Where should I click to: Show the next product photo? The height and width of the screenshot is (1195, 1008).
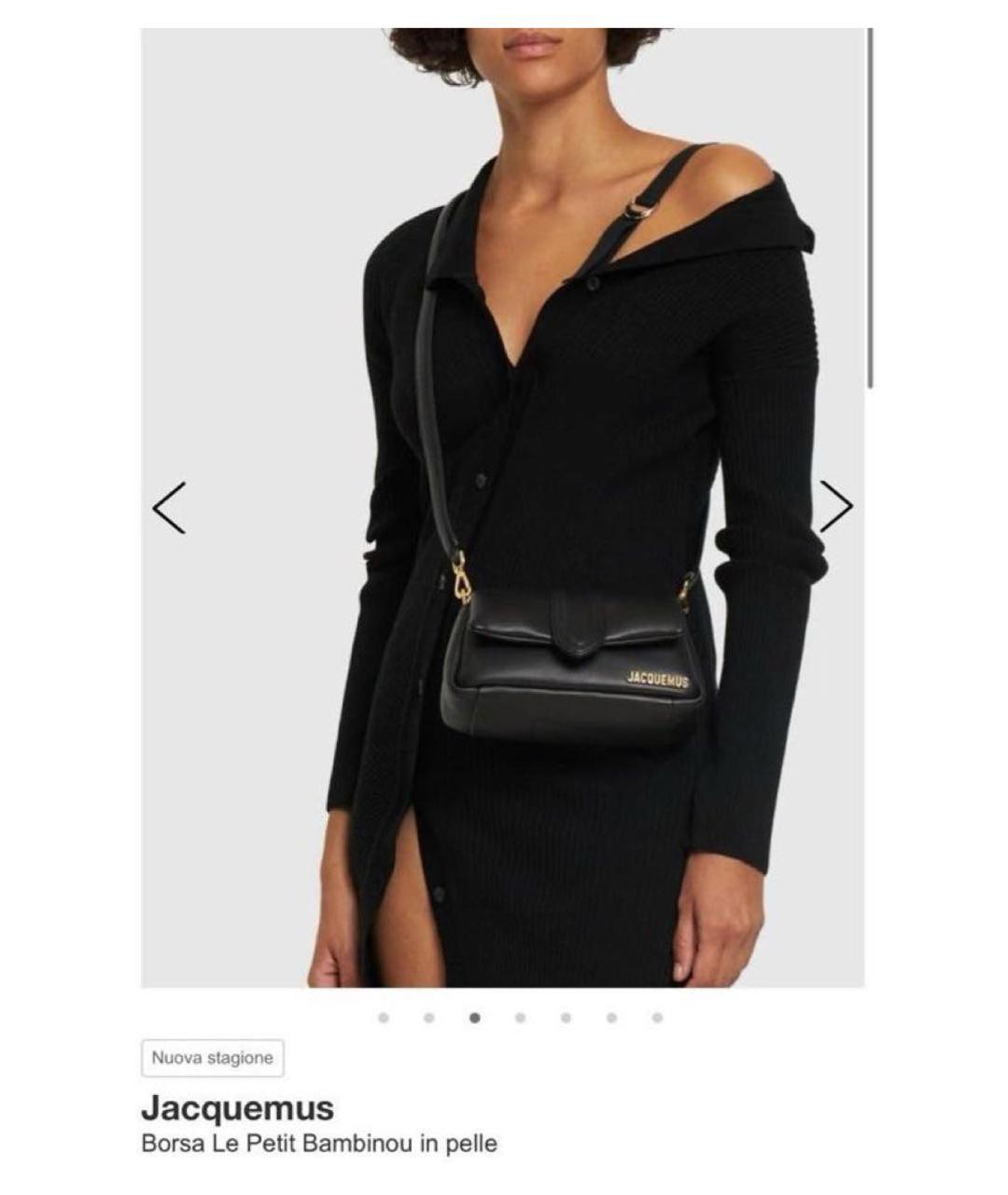point(836,506)
